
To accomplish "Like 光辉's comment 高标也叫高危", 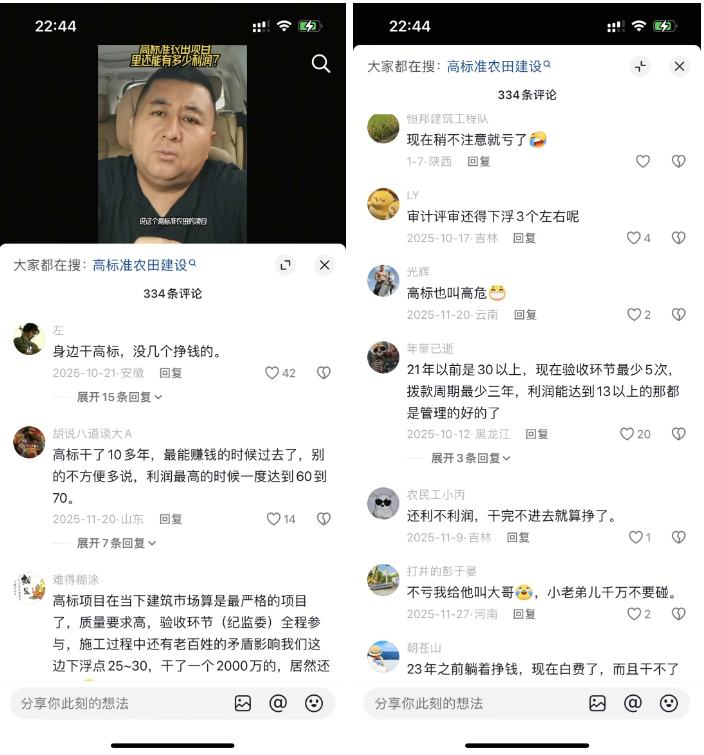I will point(633,314).
